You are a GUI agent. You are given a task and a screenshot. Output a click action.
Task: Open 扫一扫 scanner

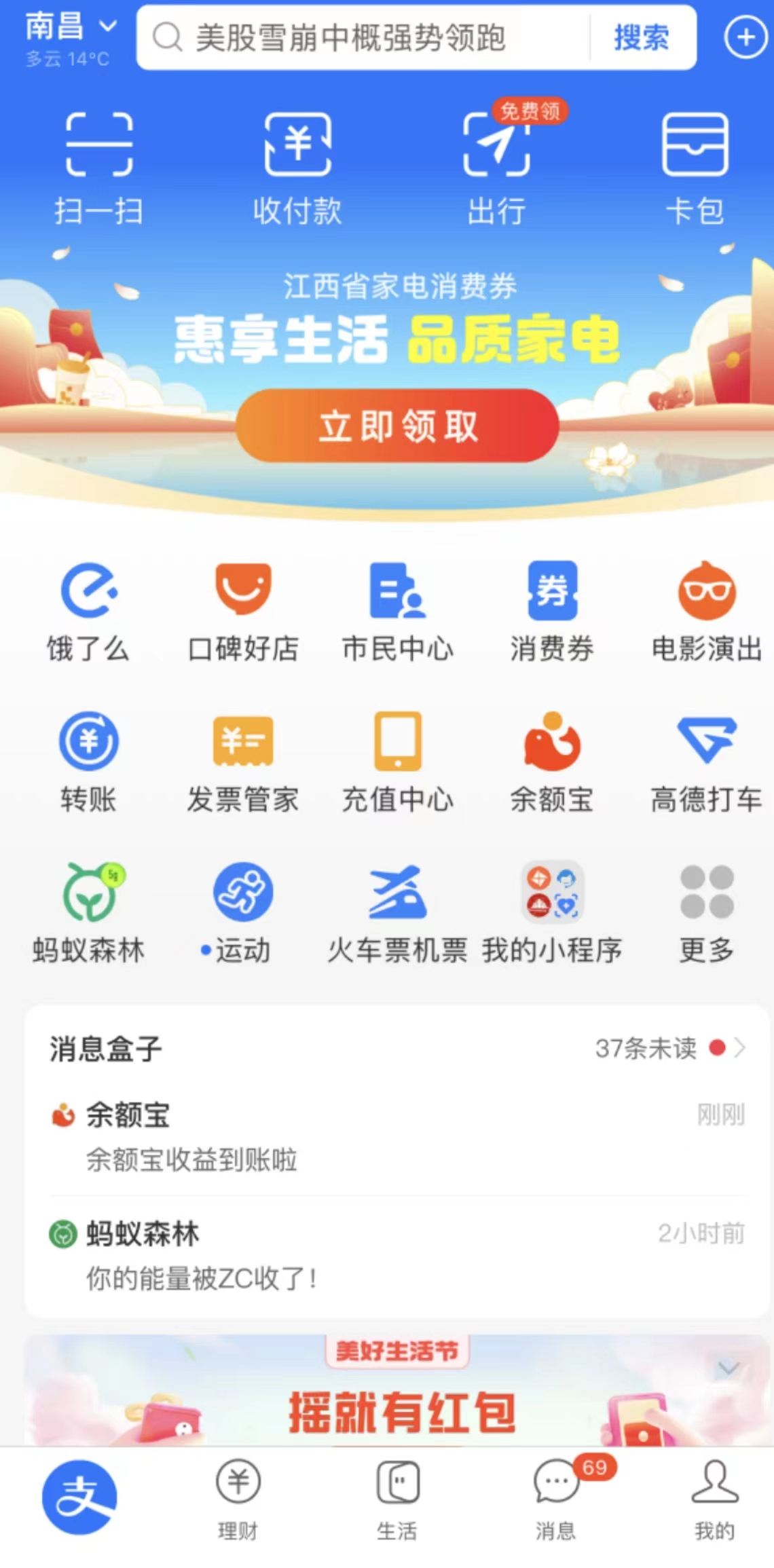tap(99, 167)
